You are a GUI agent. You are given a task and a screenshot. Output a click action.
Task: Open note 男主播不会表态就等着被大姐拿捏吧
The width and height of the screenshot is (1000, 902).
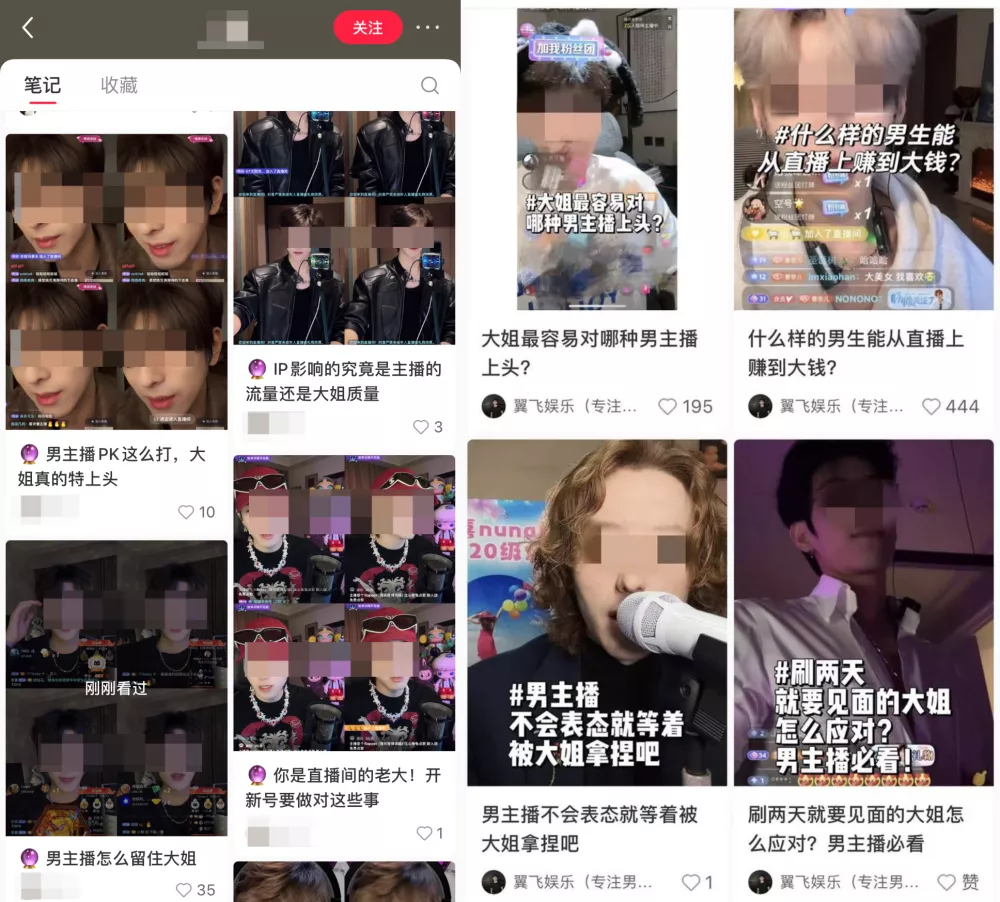pos(597,612)
